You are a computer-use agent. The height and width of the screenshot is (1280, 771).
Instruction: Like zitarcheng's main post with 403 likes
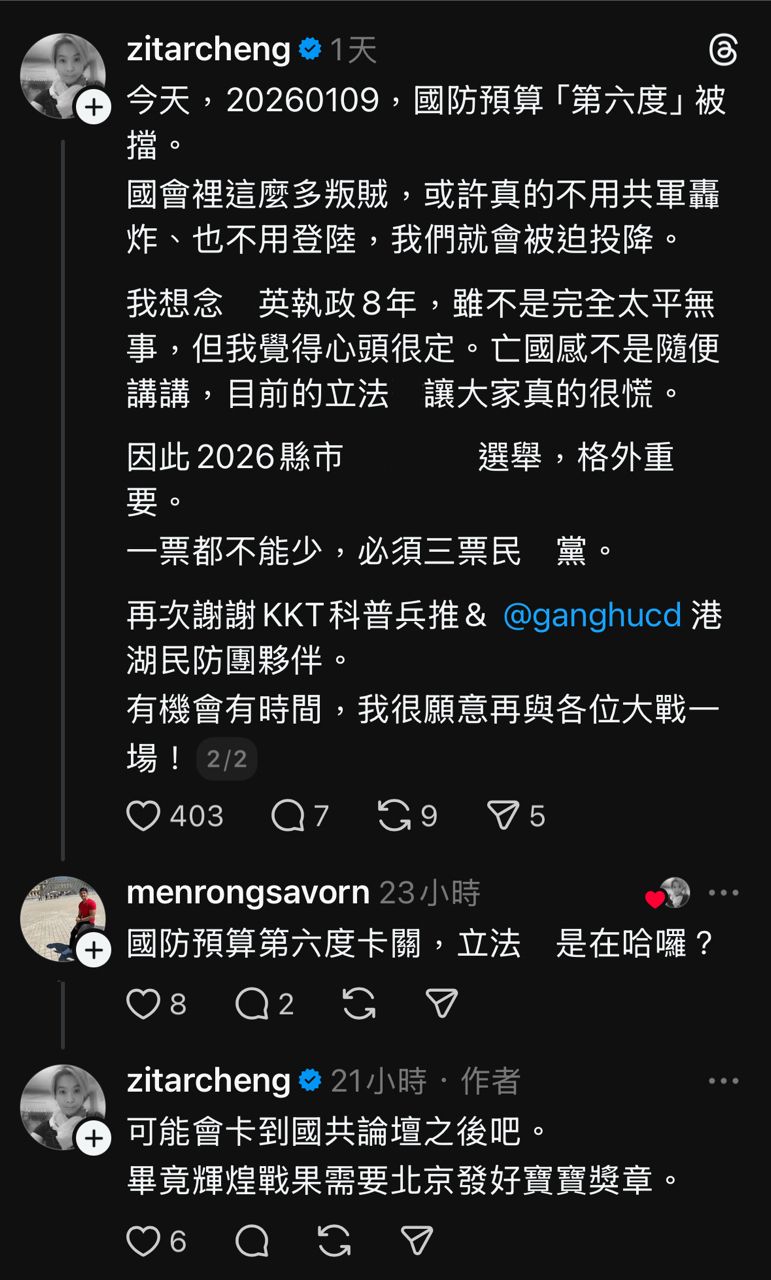click(x=144, y=816)
